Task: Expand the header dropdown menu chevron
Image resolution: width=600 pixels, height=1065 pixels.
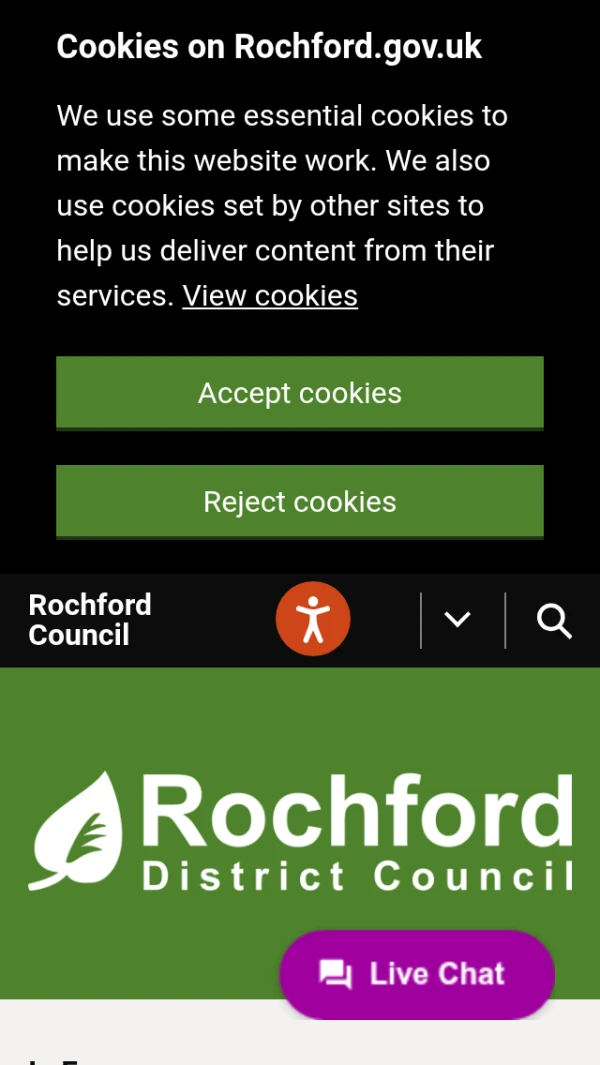Action: pyautogui.click(x=457, y=620)
